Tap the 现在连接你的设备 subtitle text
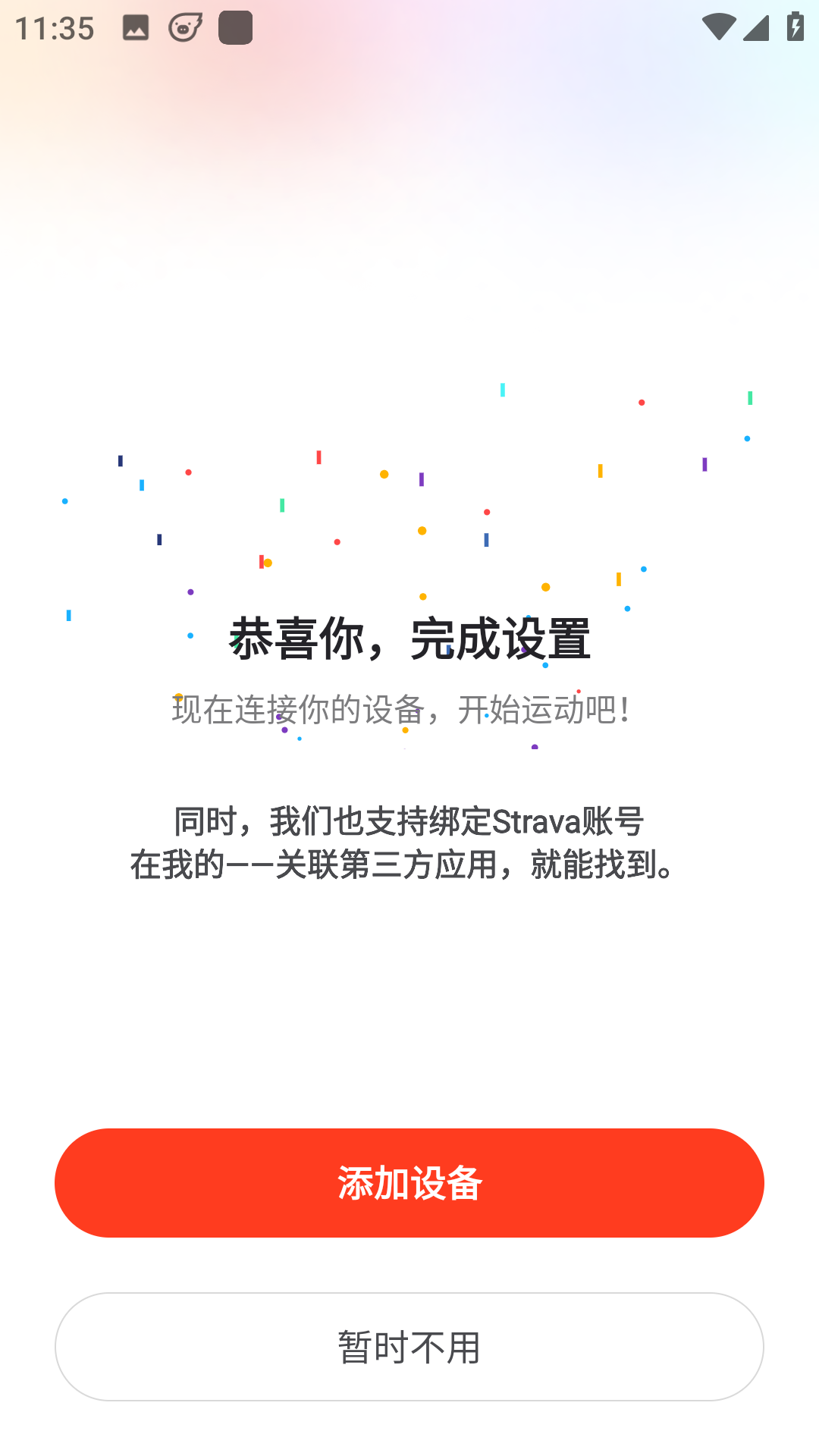Viewport: 819px width, 1456px height. (402, 711)
